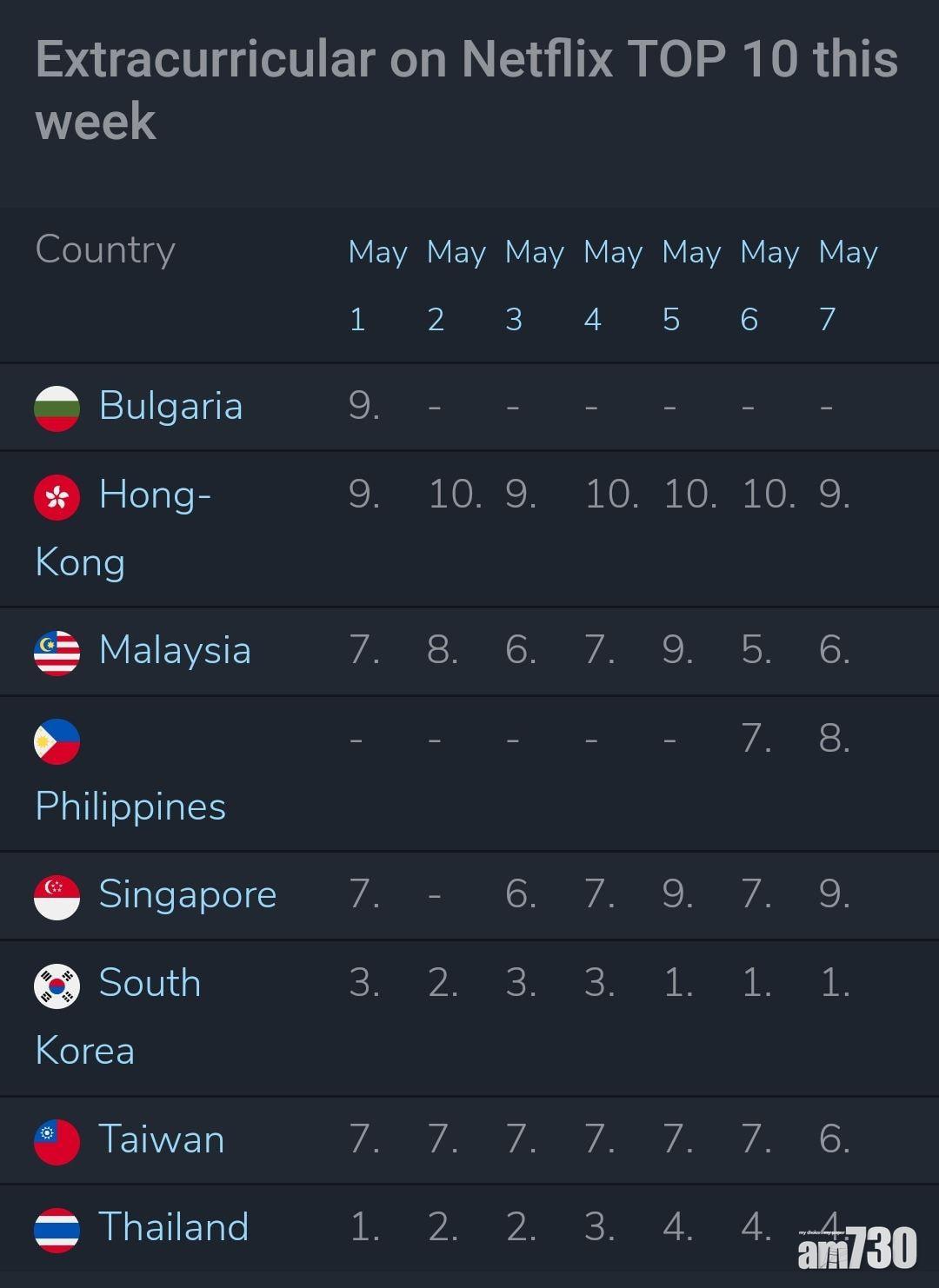
Task: Open the Hong-Kong country link
Action: click(155, 495)
